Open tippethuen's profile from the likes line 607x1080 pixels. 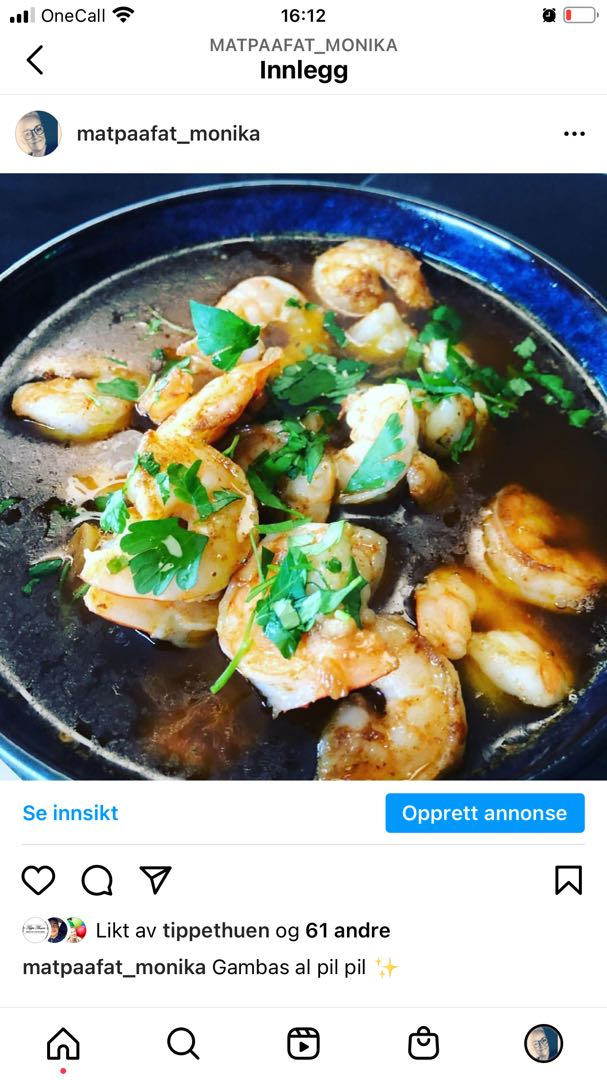(216, 931)
